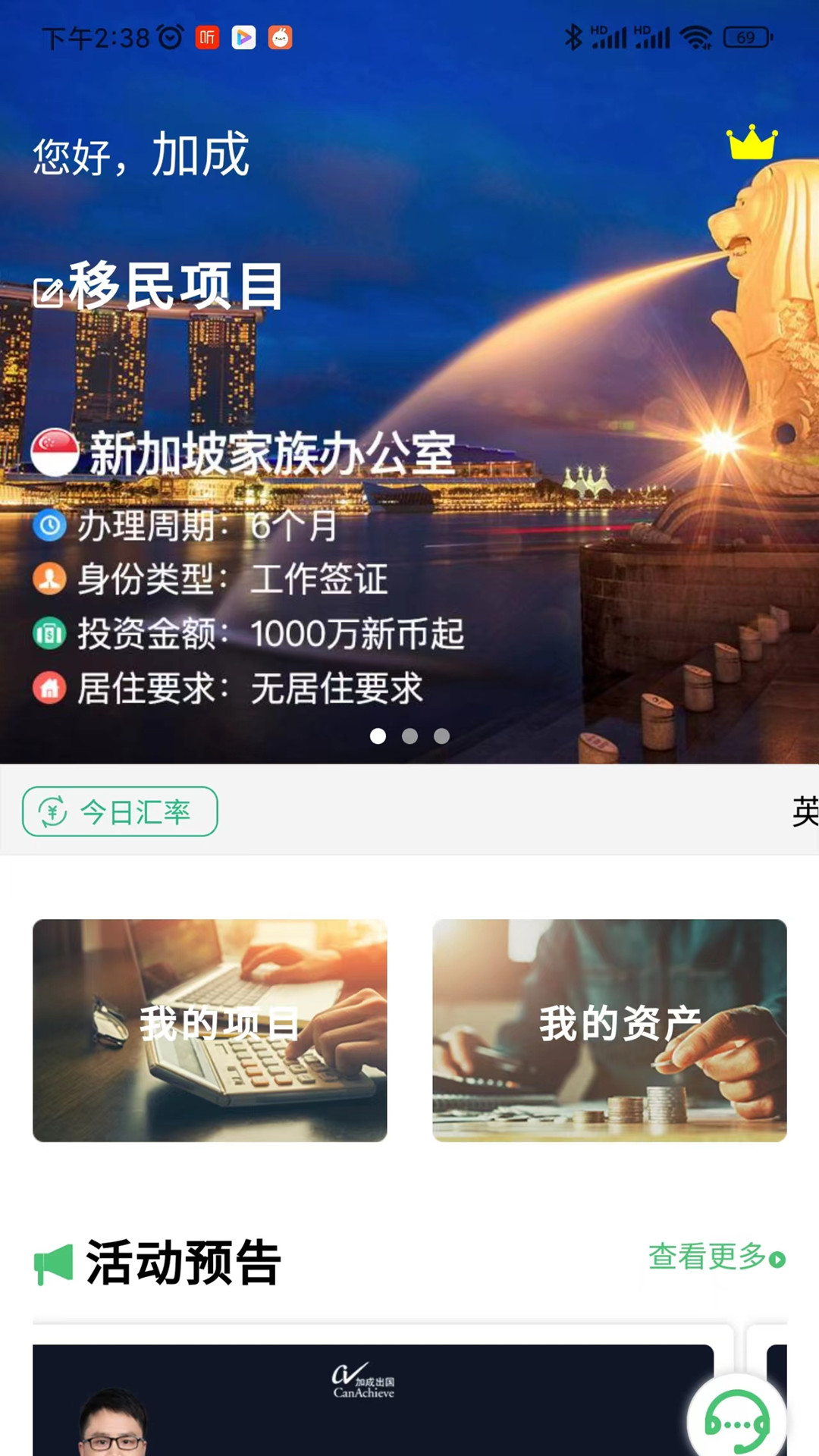
Task: Select the second carousel dot
Action: click(x=409, y=735)
